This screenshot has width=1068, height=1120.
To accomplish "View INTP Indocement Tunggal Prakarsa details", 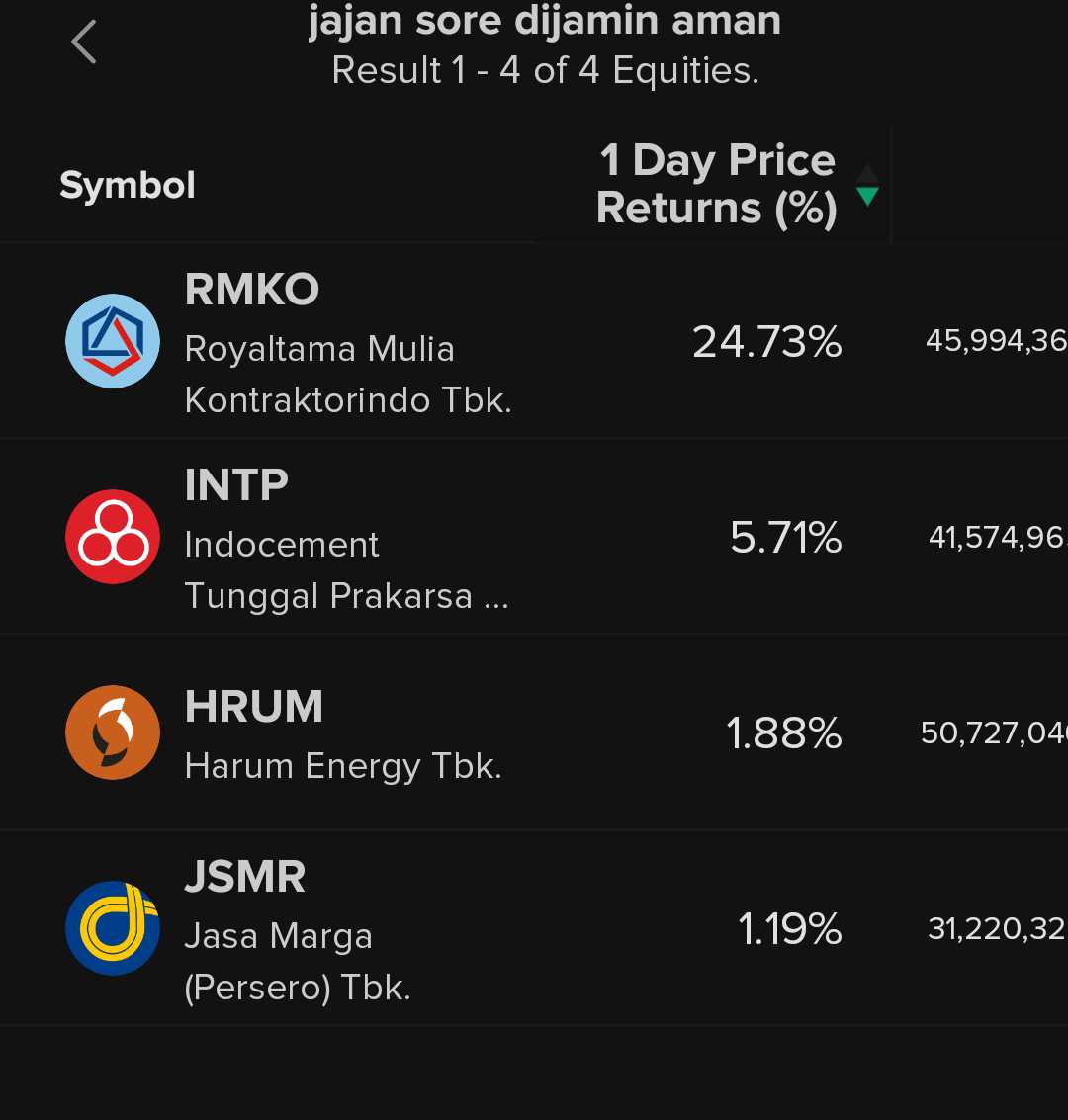I will (x=346, y=539).
